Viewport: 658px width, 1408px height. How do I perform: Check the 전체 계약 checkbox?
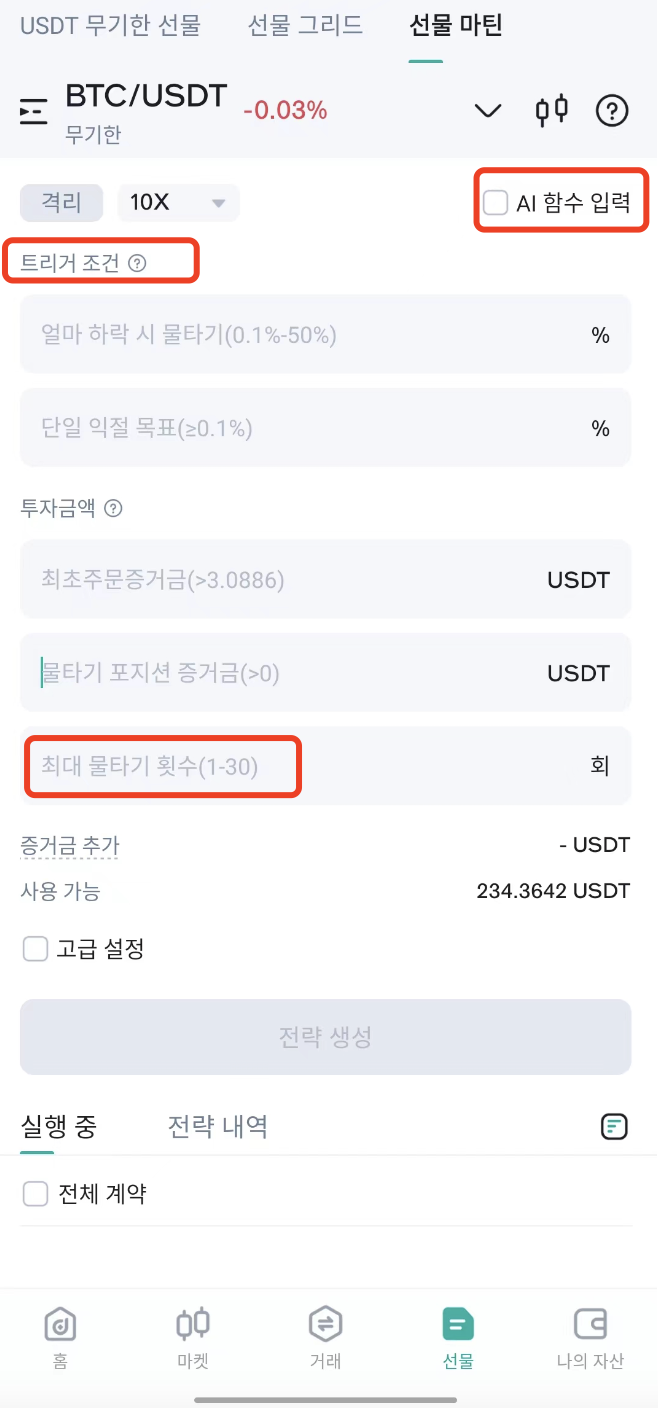click(x=35, y=1193)
